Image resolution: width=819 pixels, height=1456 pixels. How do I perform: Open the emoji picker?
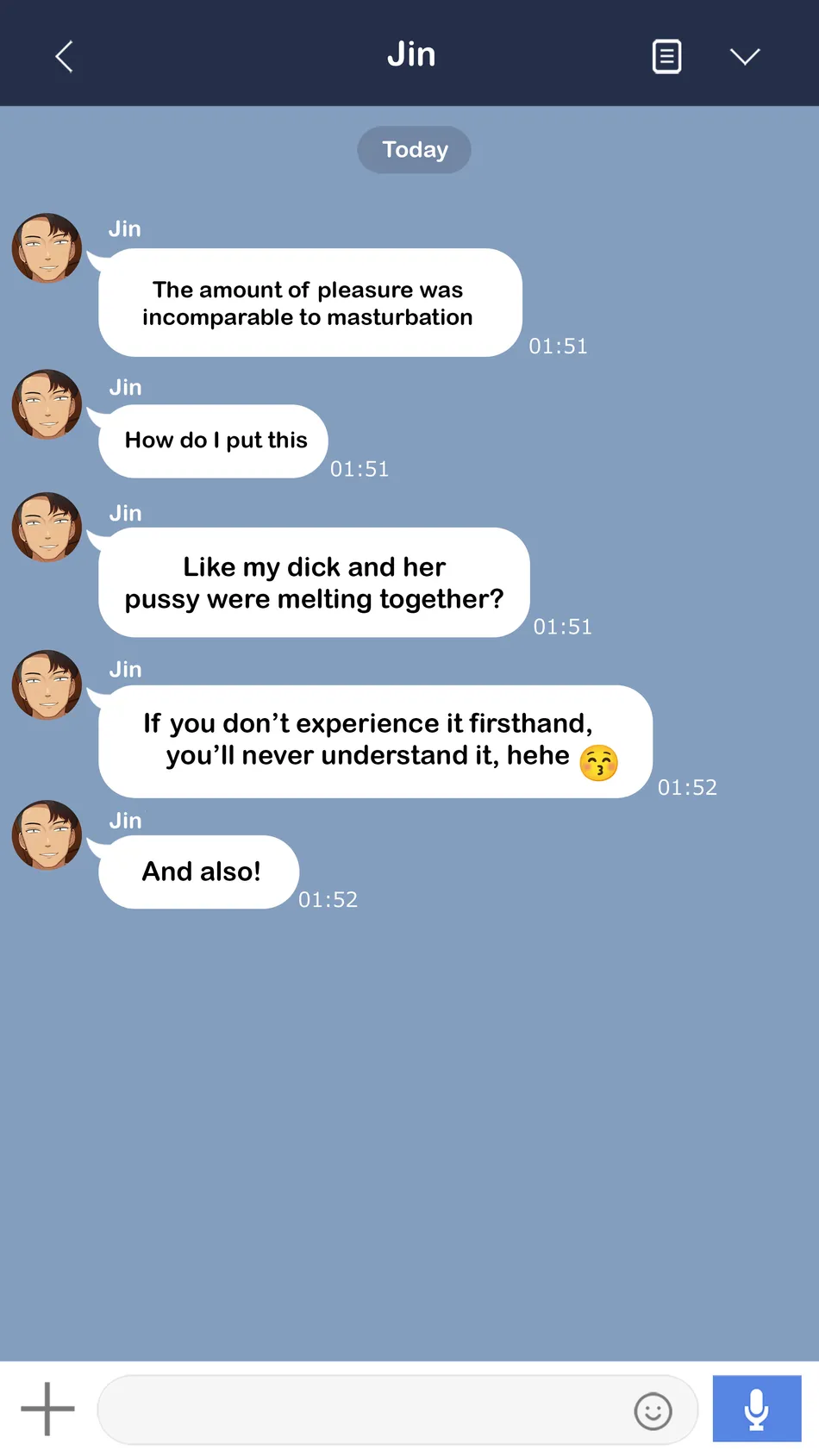click(x=653, y=1411)
